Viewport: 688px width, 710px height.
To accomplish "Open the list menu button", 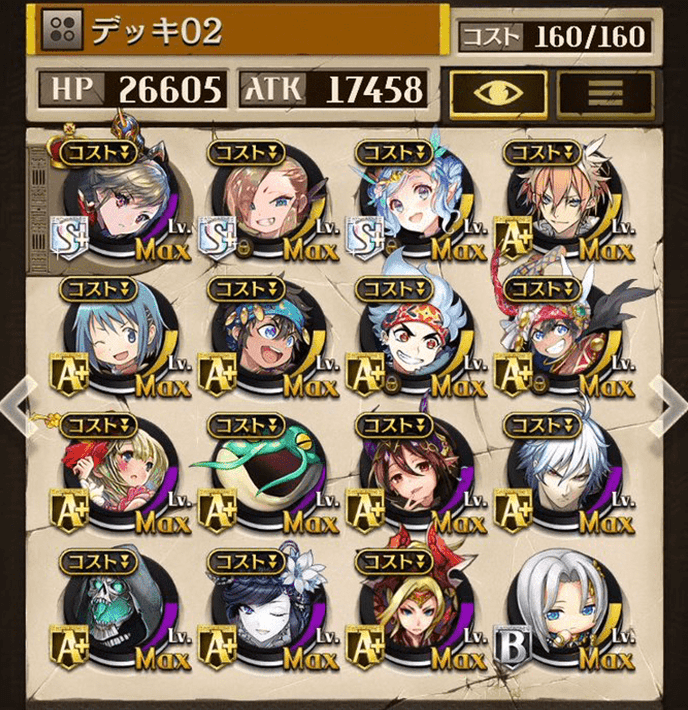I will pos(606,93).
